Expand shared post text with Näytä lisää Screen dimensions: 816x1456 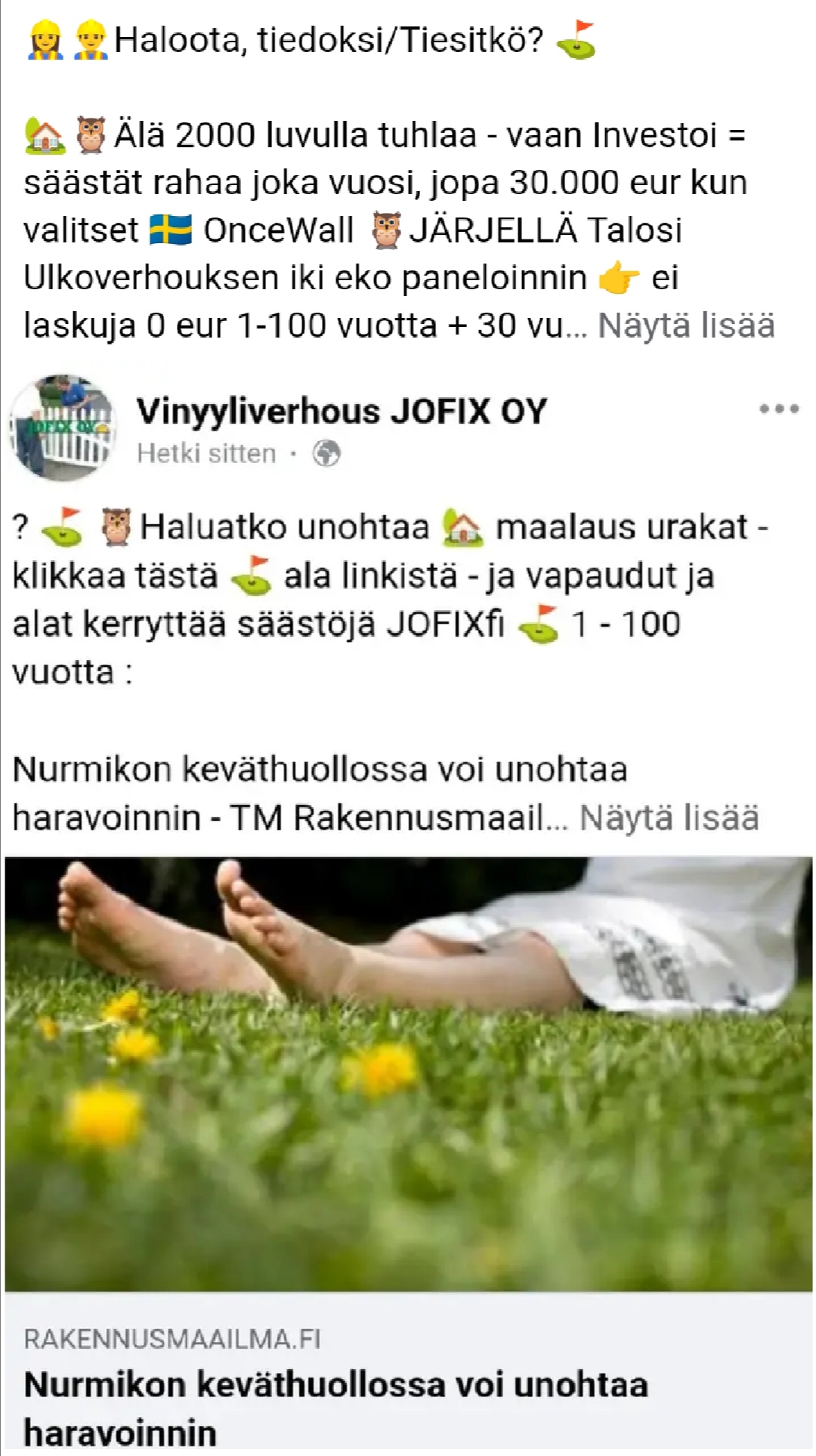[669, 818]
